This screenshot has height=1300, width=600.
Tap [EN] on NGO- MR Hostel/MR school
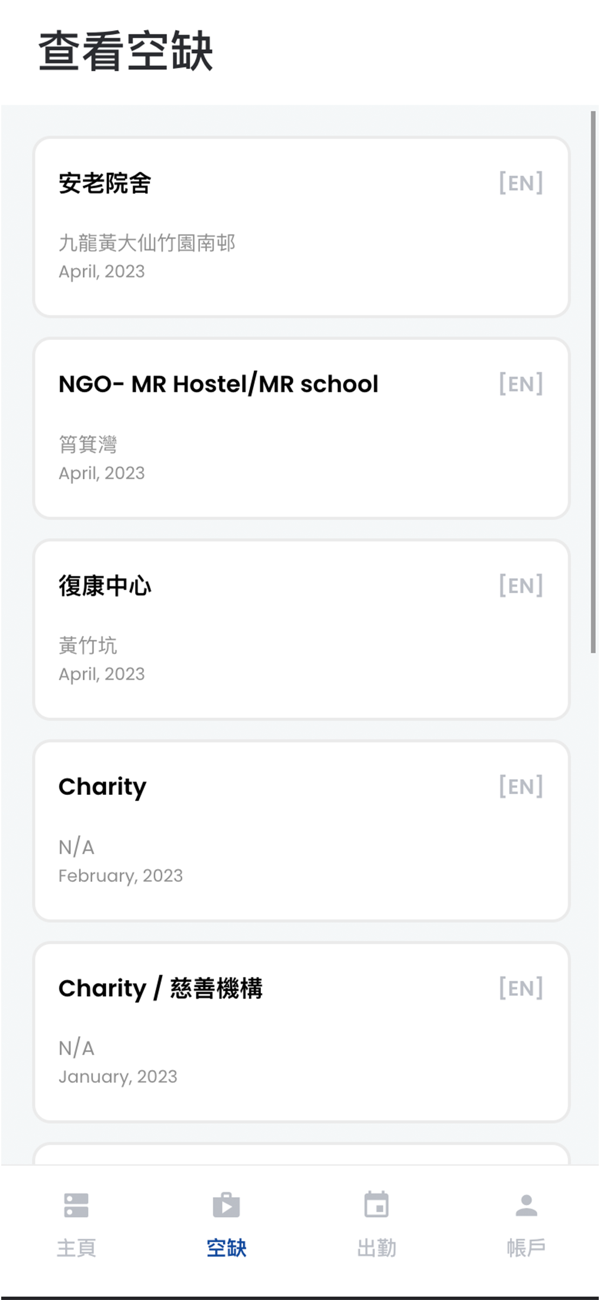(521, 384)
